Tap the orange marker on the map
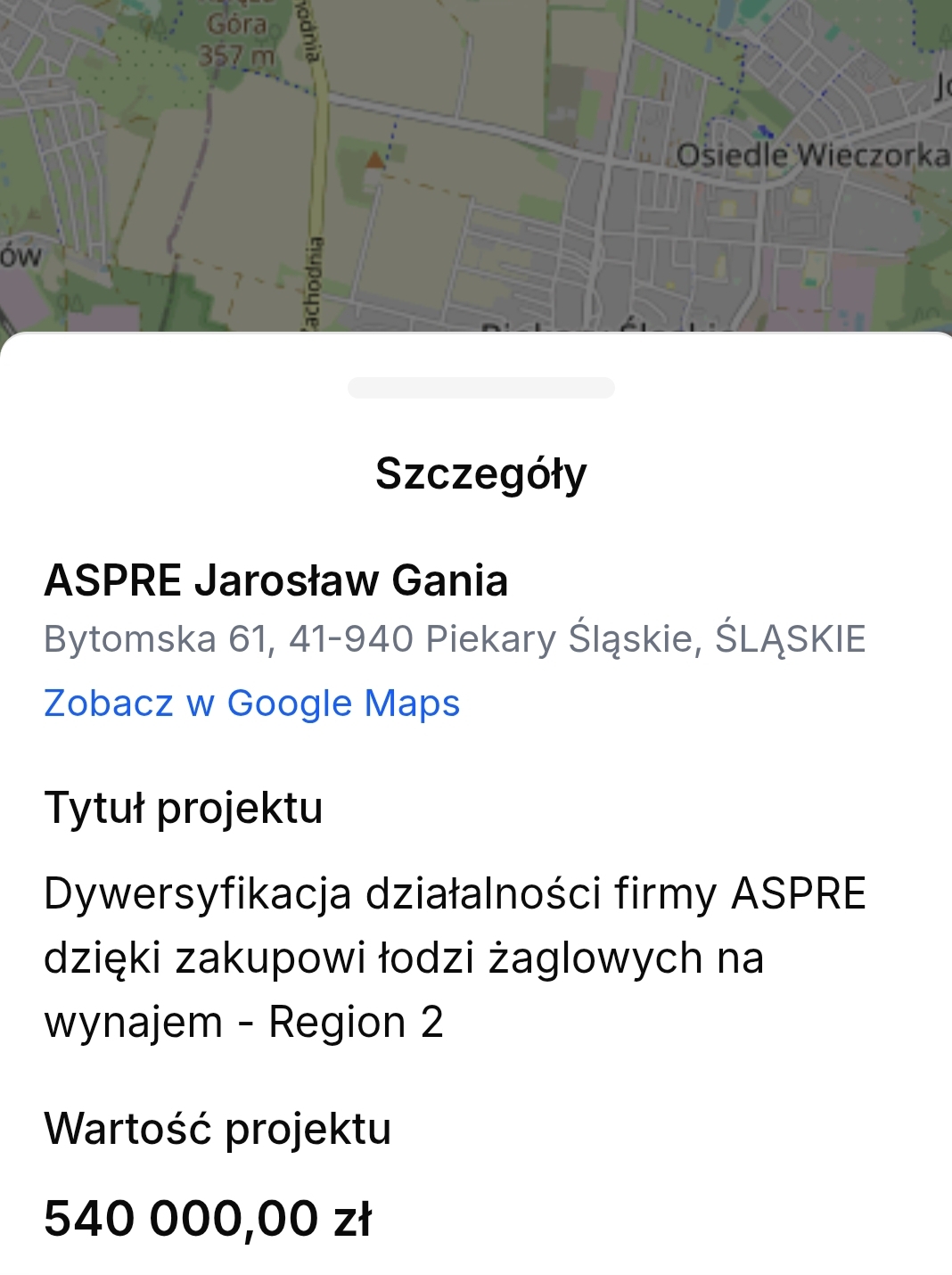Screen dimensions: 952x1275 pos(375,160)
